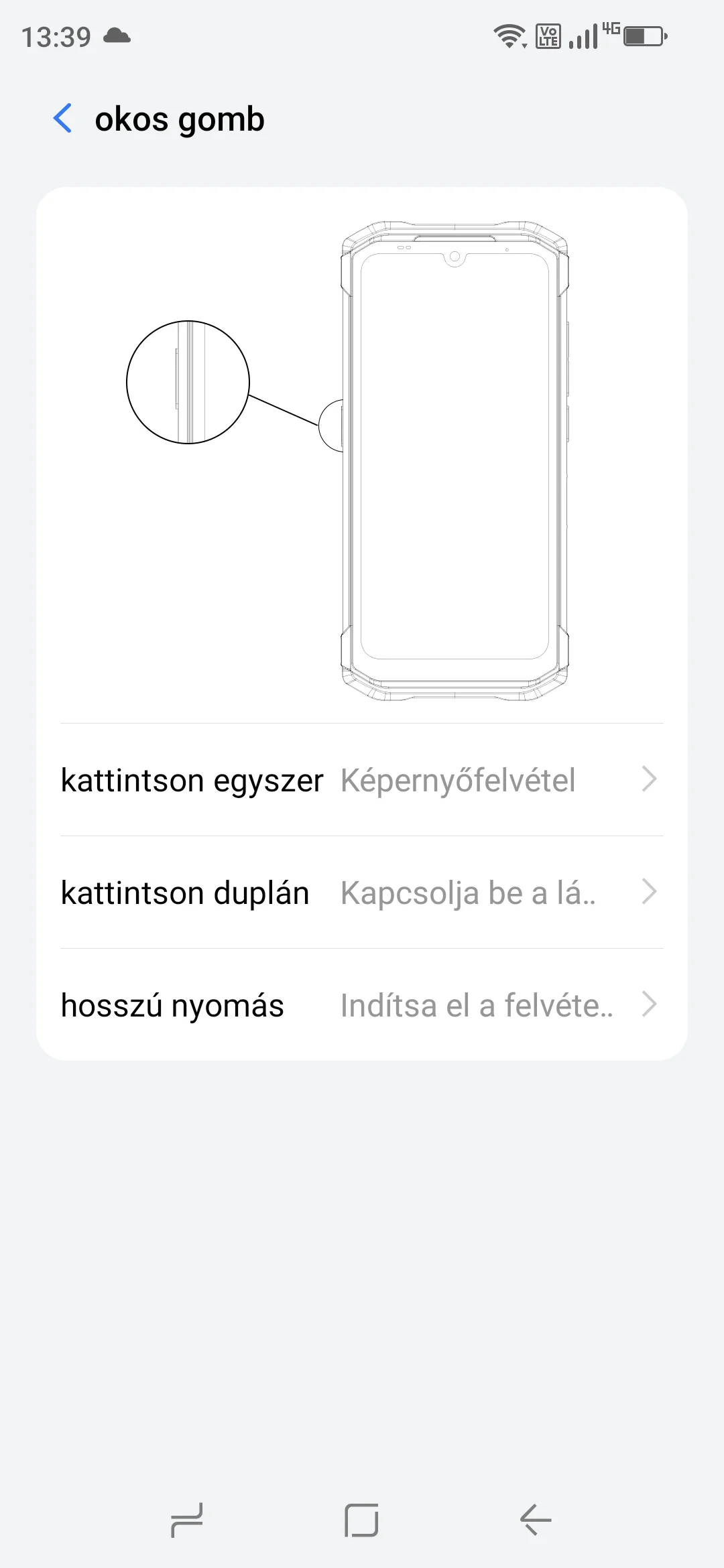Screen dimensions: 724x1568
Task: Go back from the okos gomb screen
Action: tap(63, 119)
